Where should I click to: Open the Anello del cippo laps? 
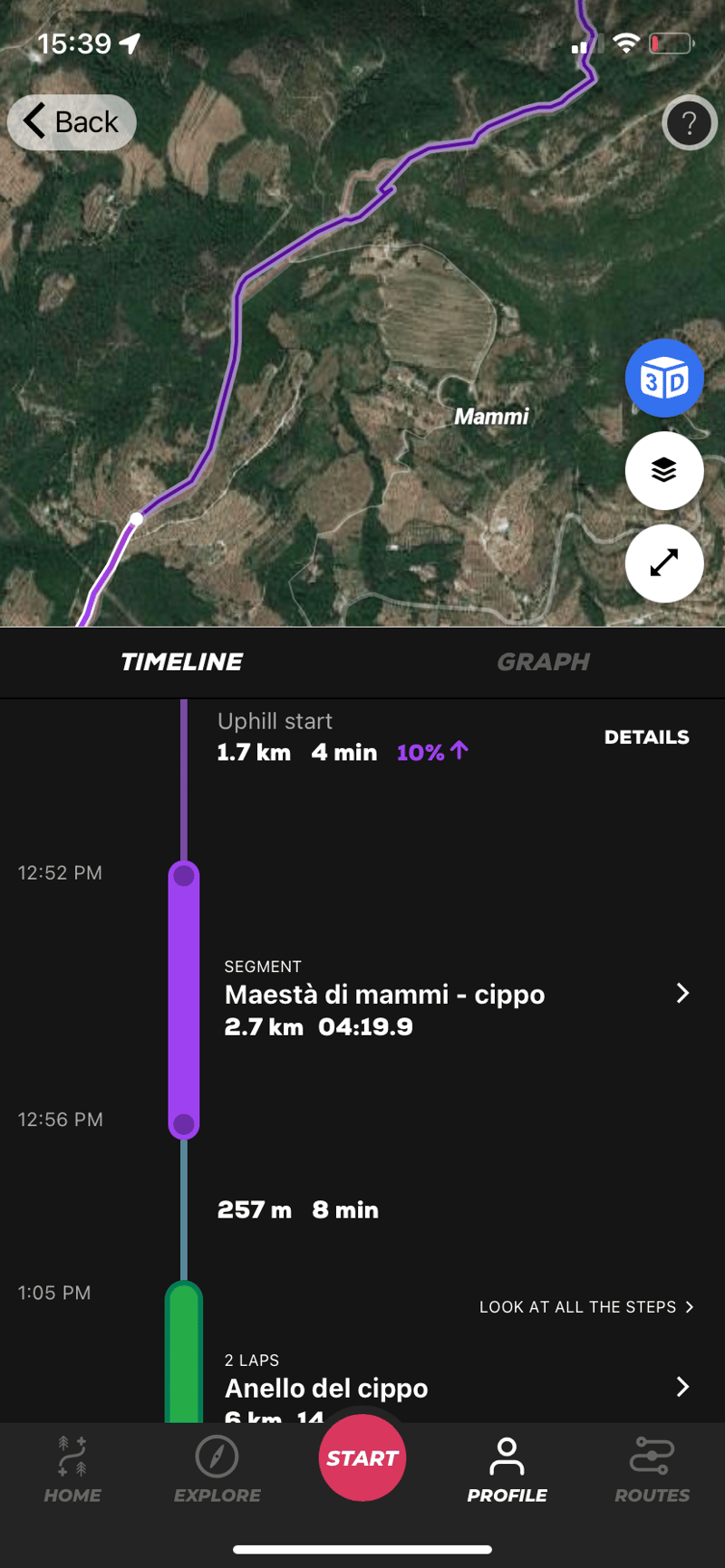pyautogui.click(x=453, y=1388)
